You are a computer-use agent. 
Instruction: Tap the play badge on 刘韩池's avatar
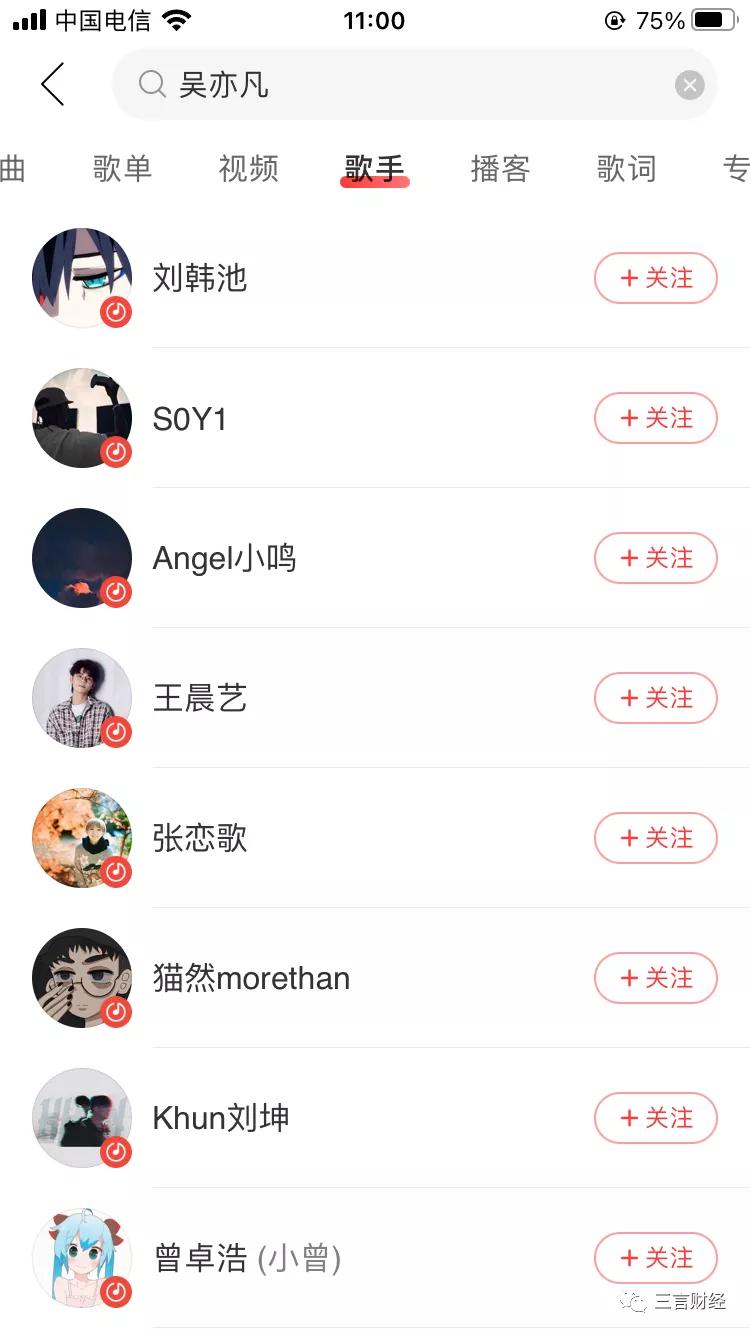coord(117,313)
